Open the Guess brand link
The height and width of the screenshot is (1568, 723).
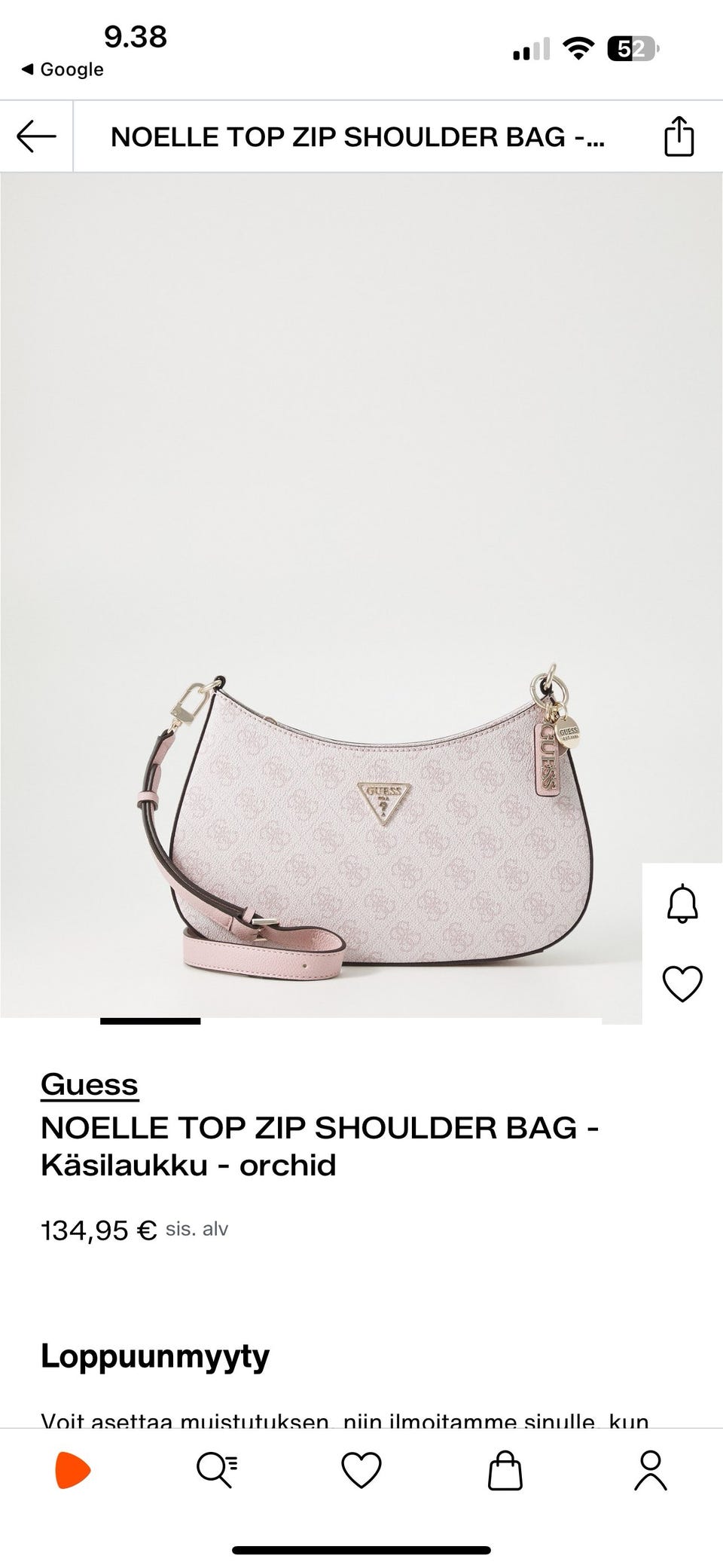[90, 1084]
